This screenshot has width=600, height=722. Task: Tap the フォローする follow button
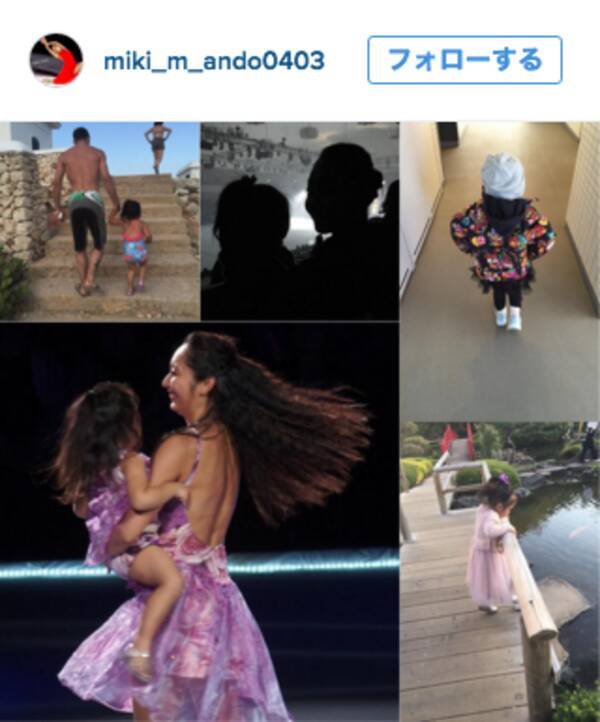point(464,60)
